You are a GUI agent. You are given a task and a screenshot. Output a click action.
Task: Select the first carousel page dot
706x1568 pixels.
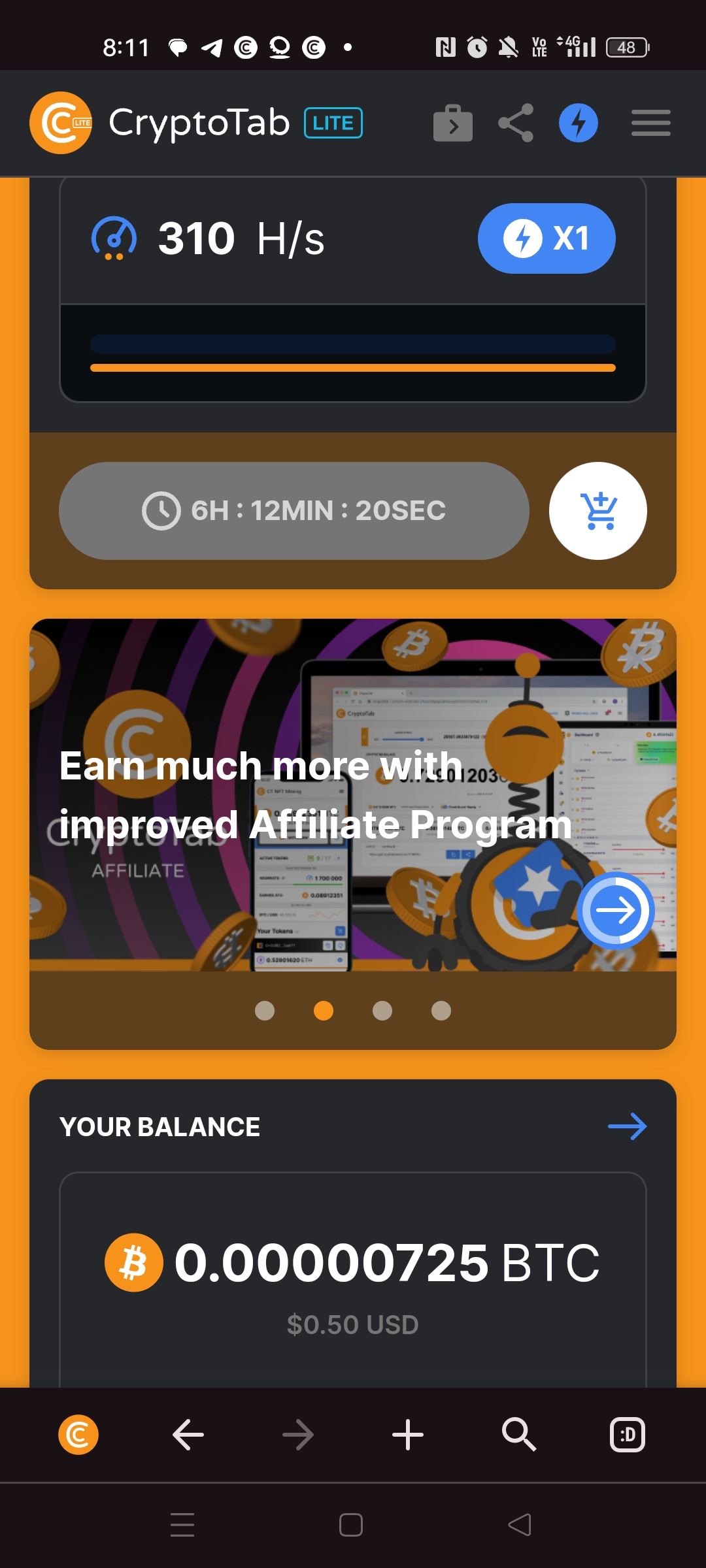265,1011
